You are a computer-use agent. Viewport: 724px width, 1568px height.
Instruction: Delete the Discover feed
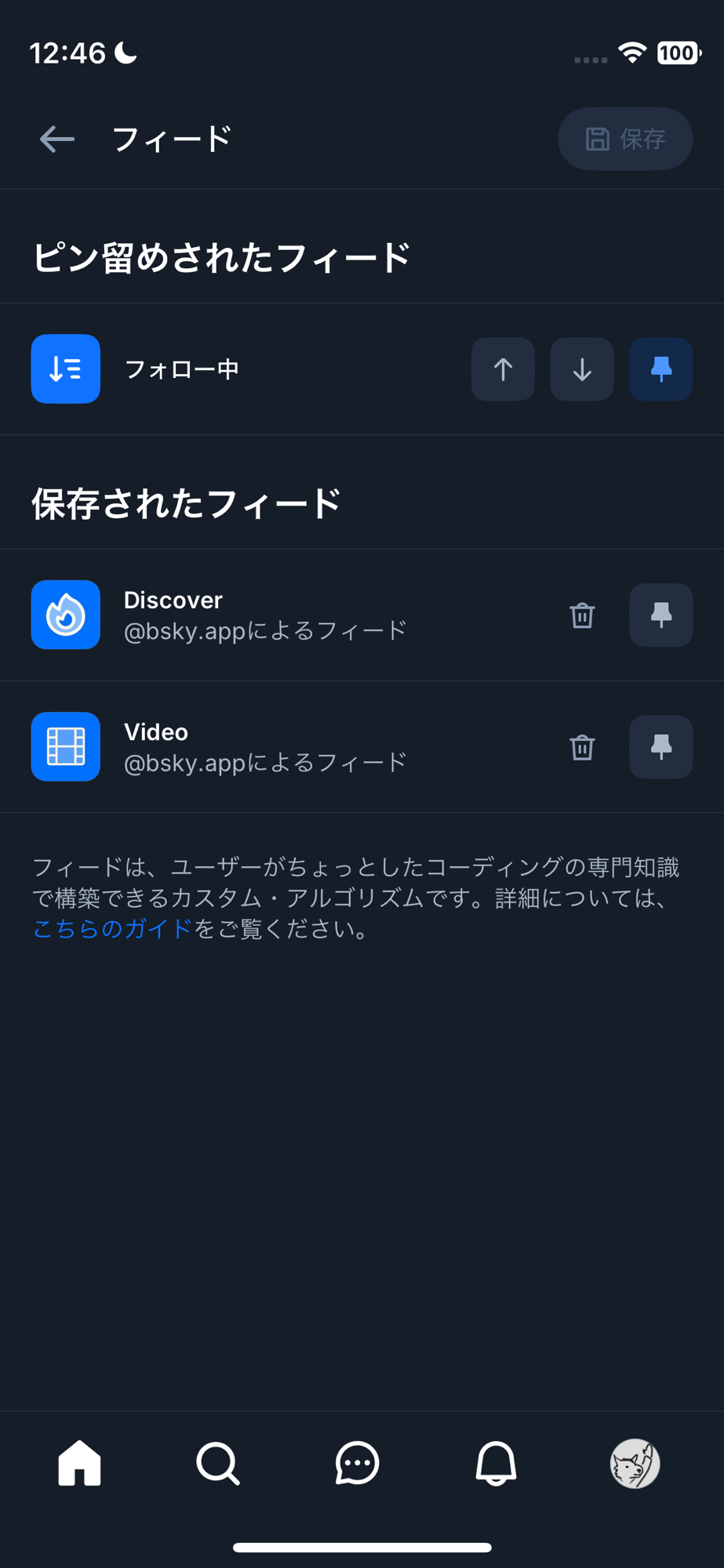click(x=582, y=615)
